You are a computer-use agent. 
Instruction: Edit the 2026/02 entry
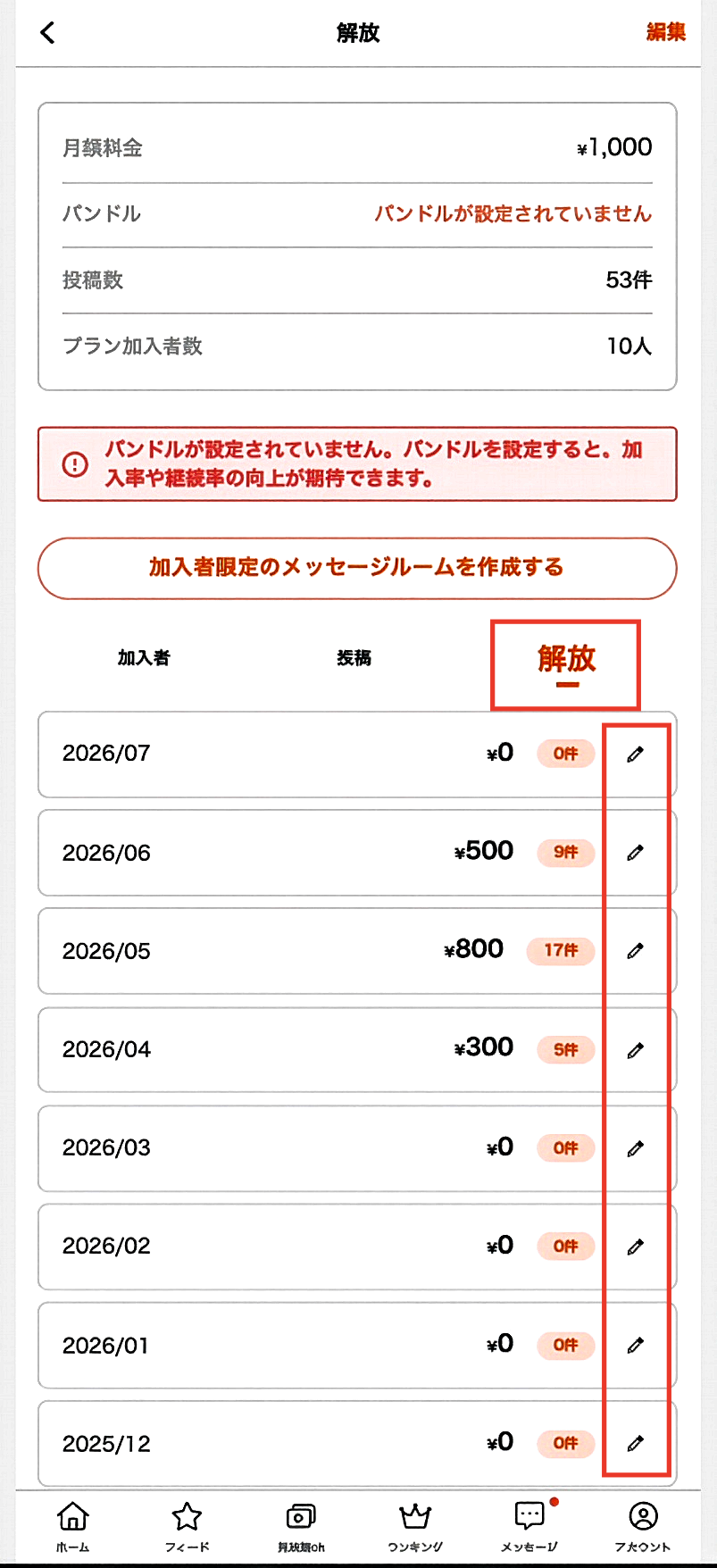(636, 1247)
